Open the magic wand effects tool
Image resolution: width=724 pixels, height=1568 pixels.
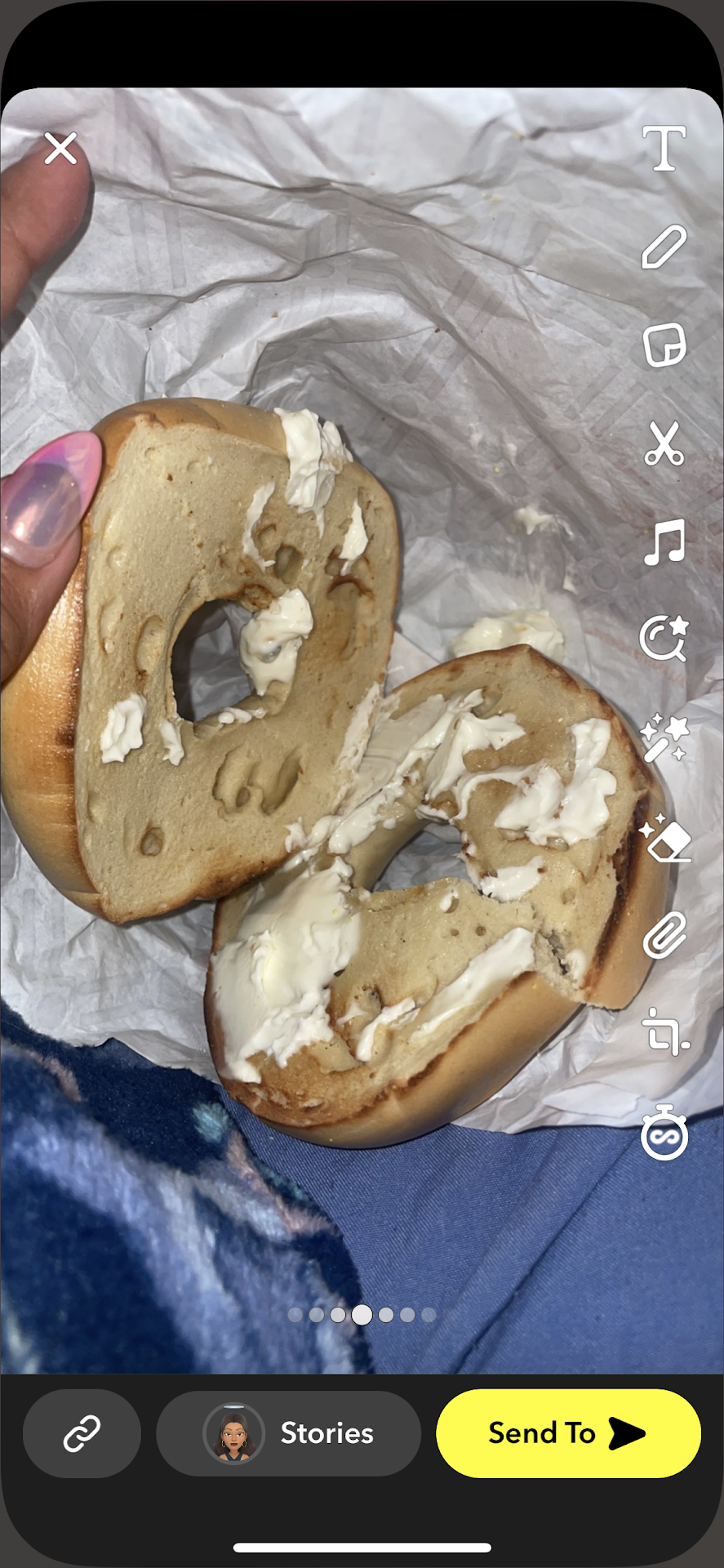pos(664,738)
